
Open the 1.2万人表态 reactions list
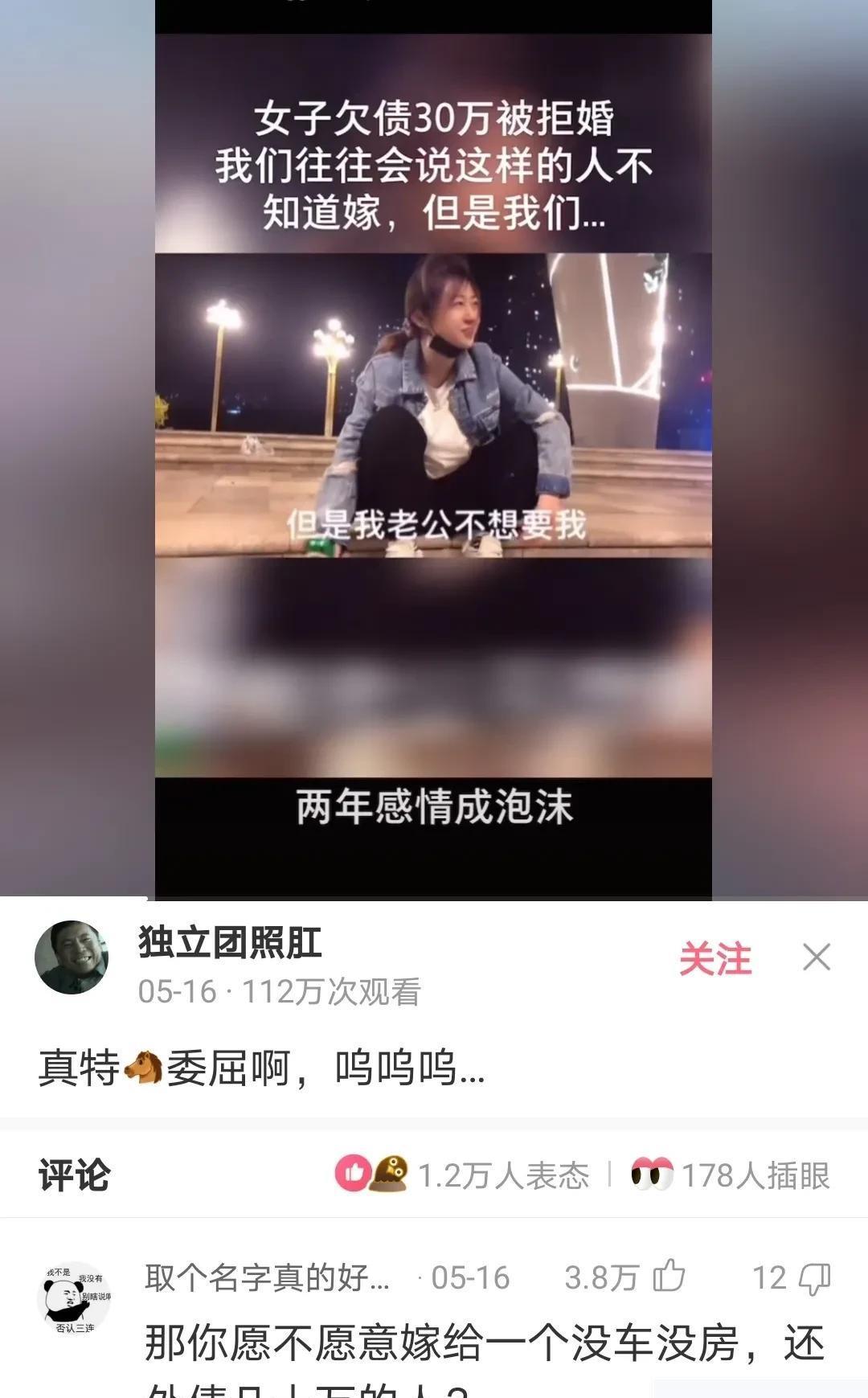[464, 1175]
